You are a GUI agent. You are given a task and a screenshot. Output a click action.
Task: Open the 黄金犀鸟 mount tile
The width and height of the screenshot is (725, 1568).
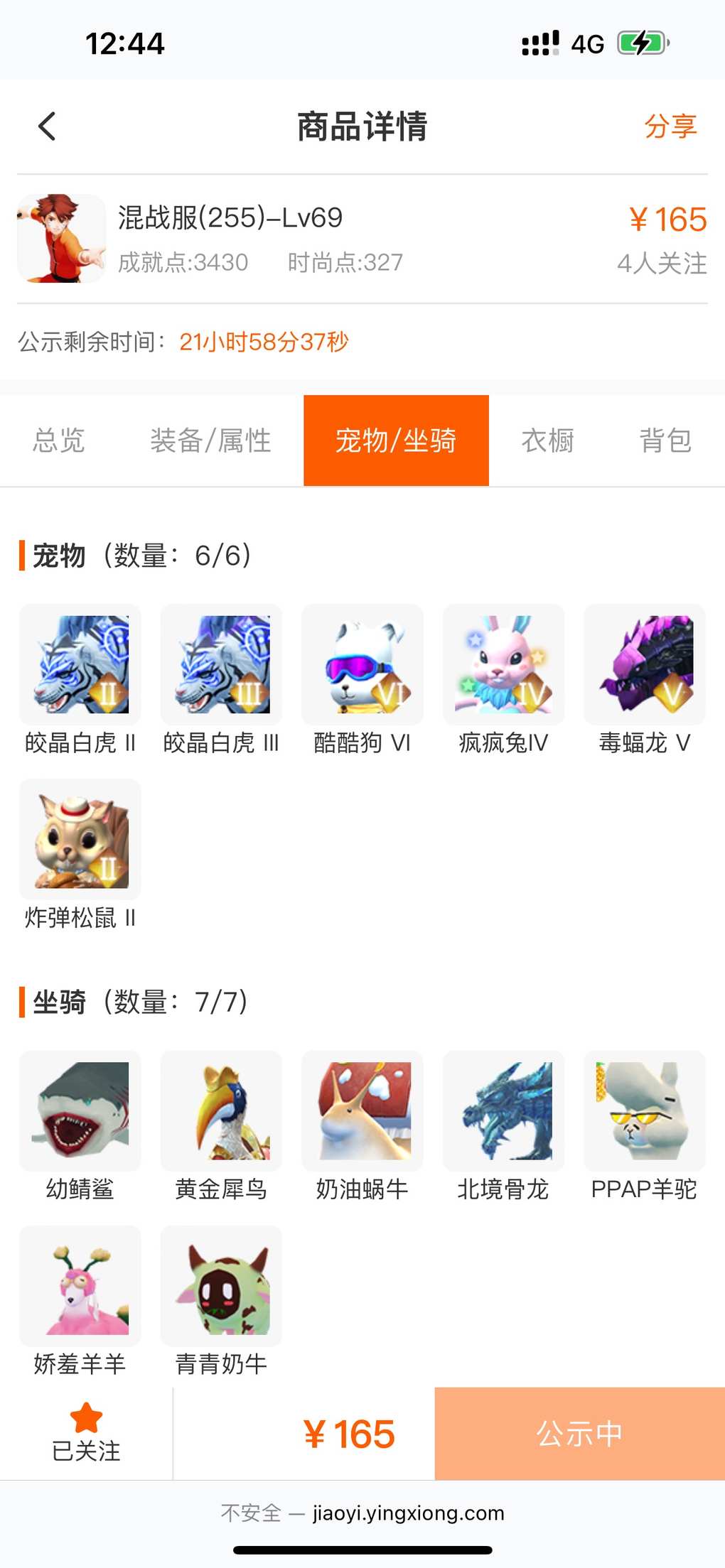pos(221,1111)
